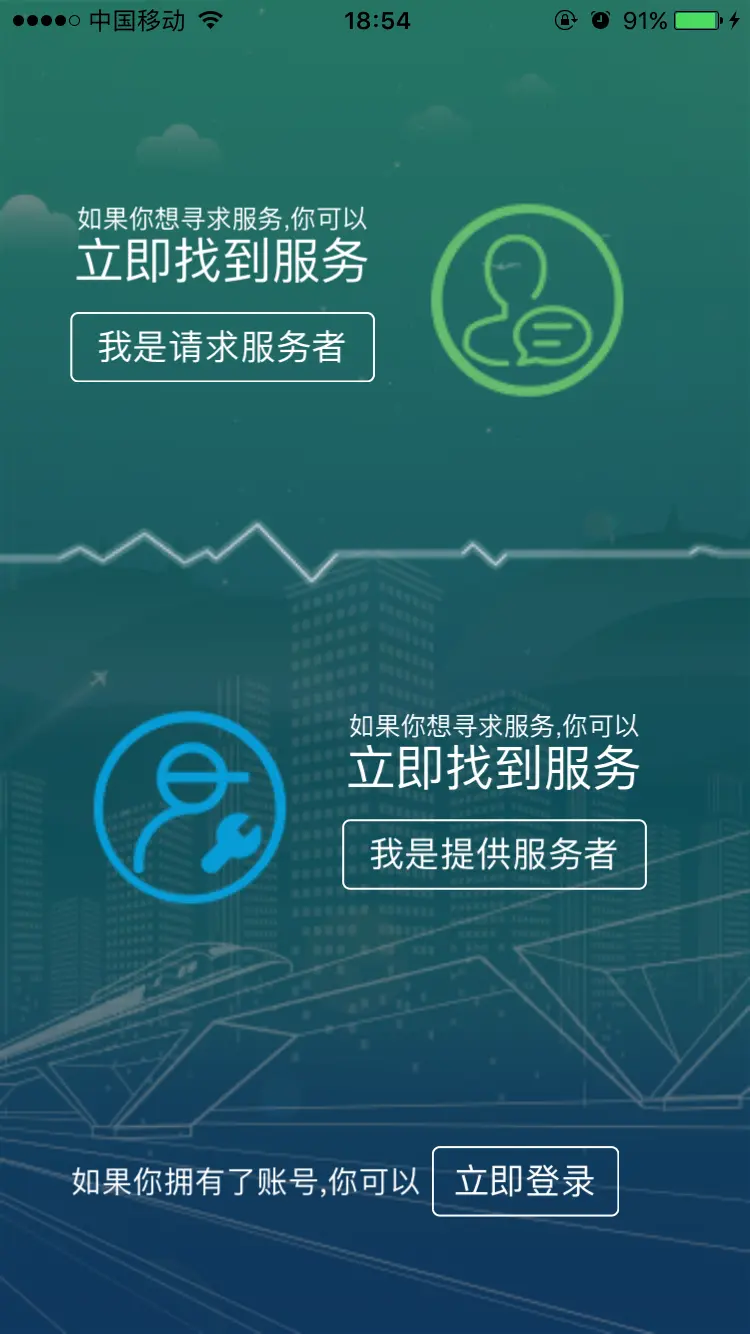Select 我是请求服务者 button
Image resolution: width=750 pixels, height=1334 pixels.
[222, 347]
